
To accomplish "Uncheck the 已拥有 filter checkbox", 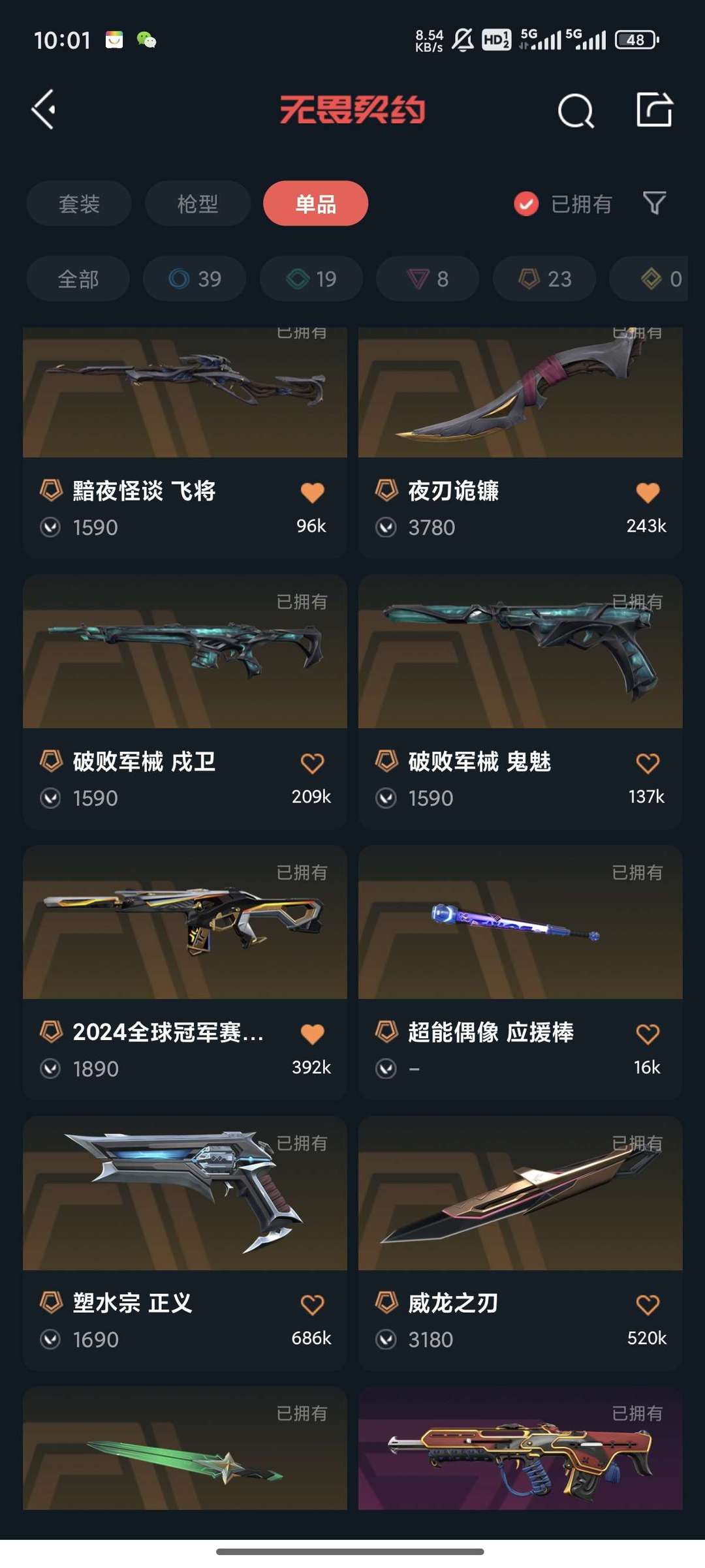I will coord(526,204).
